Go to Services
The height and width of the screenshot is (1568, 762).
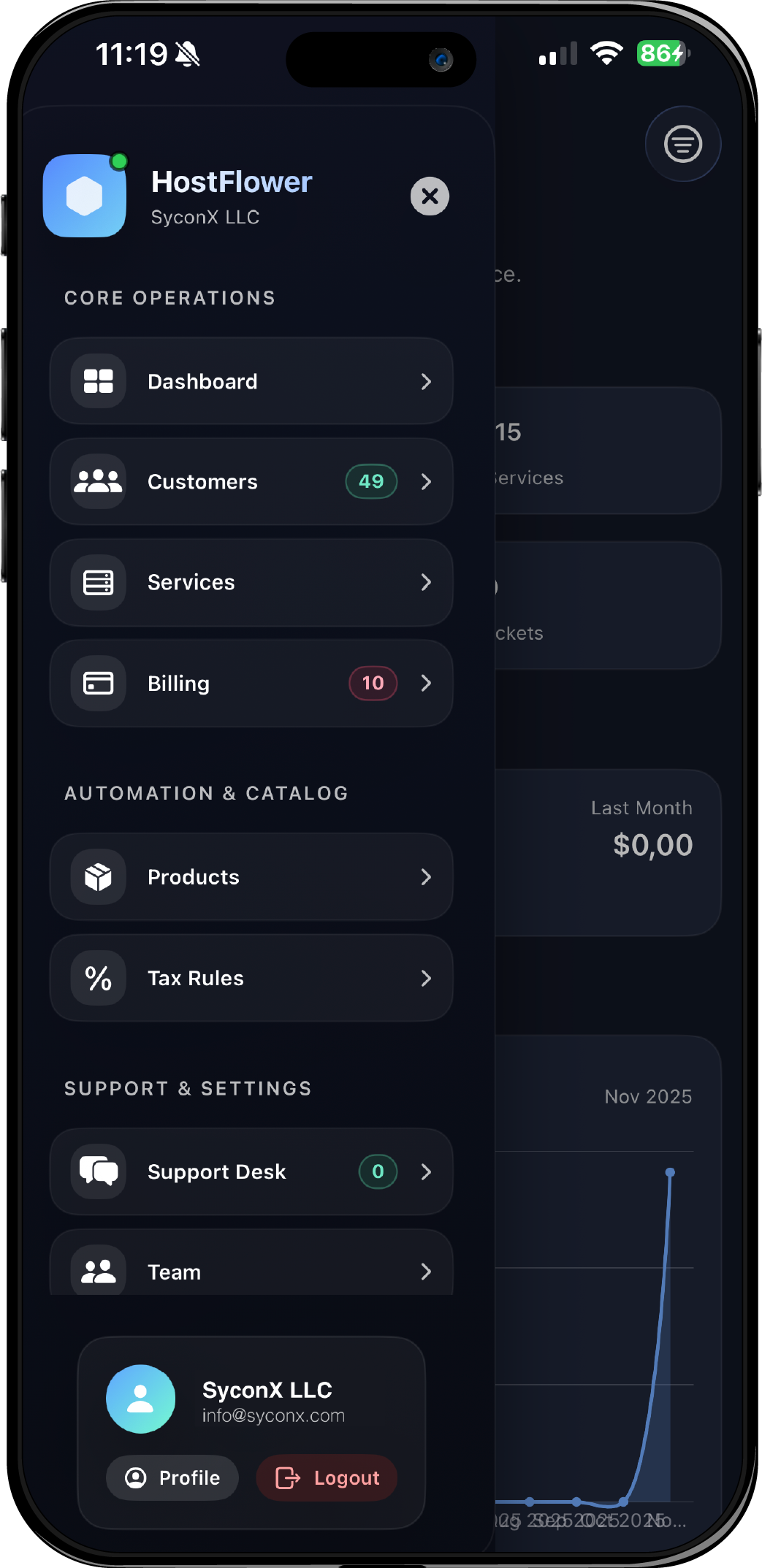251,583
